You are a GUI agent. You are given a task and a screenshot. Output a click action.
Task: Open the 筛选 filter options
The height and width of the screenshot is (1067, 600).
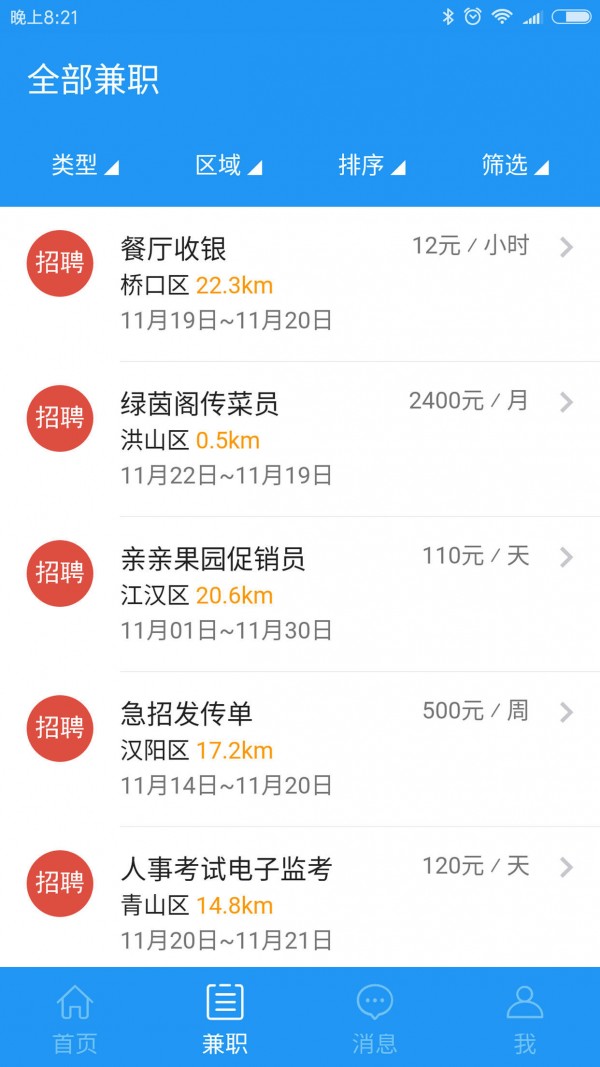tap(515, 166)
